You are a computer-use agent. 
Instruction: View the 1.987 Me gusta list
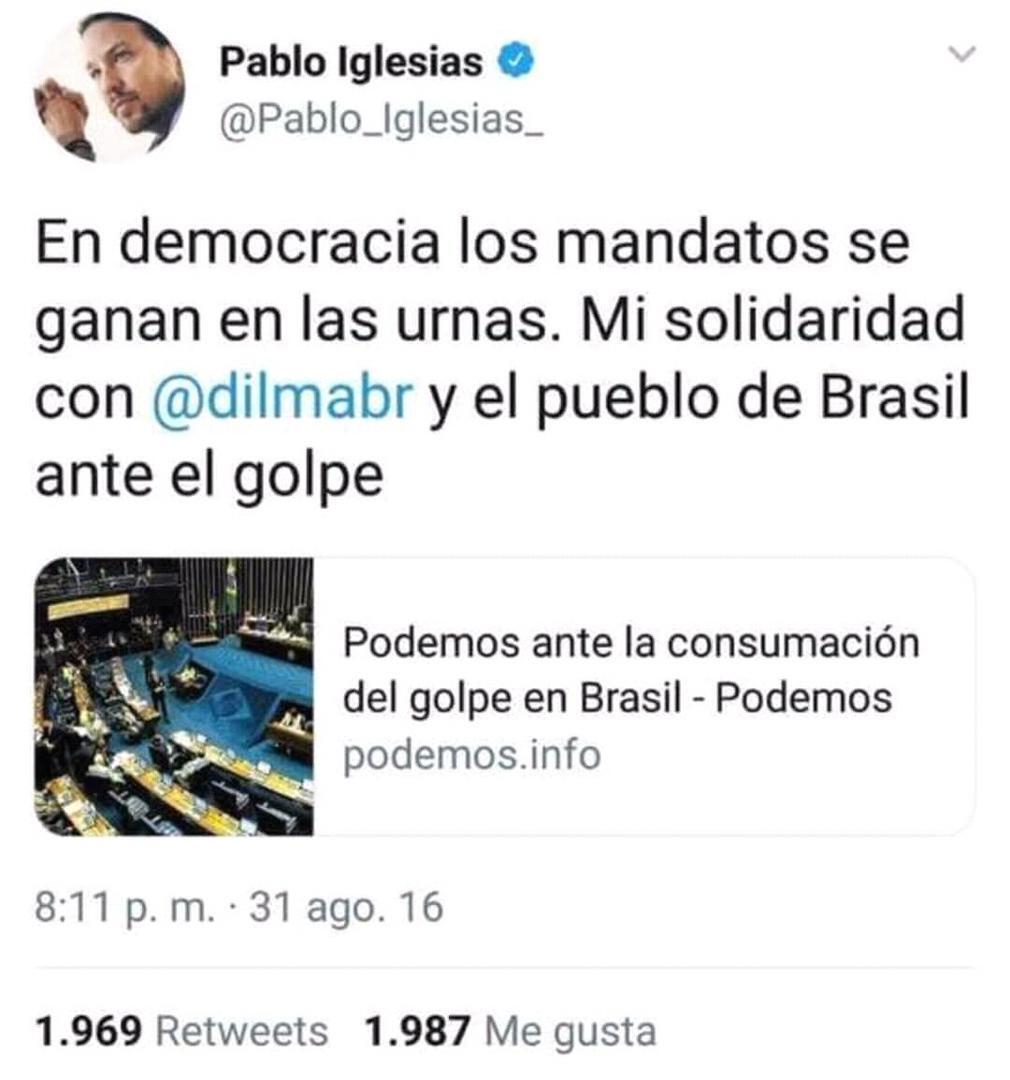pos(511,1031)
